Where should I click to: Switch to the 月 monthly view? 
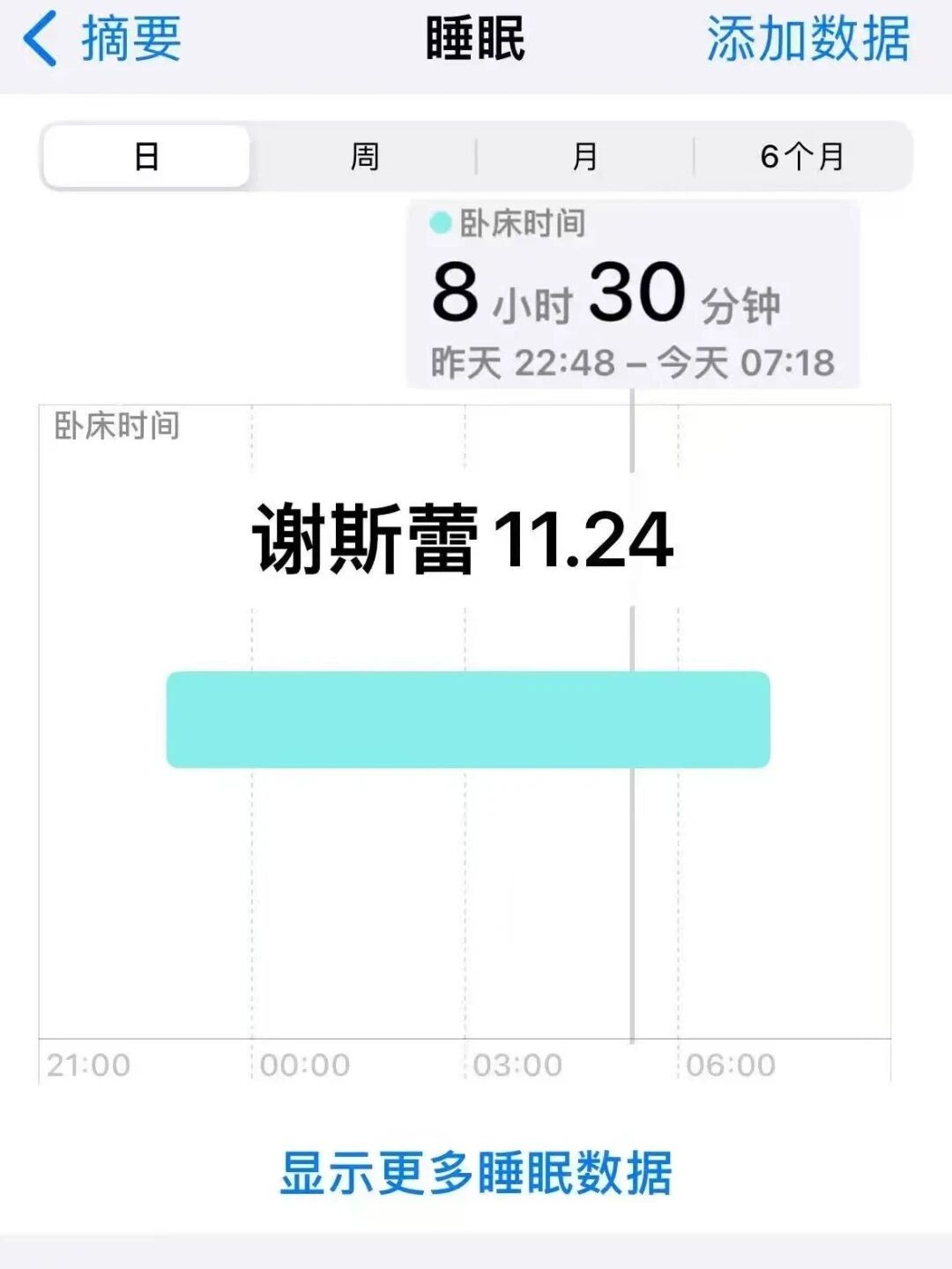[x=584, y=157]
